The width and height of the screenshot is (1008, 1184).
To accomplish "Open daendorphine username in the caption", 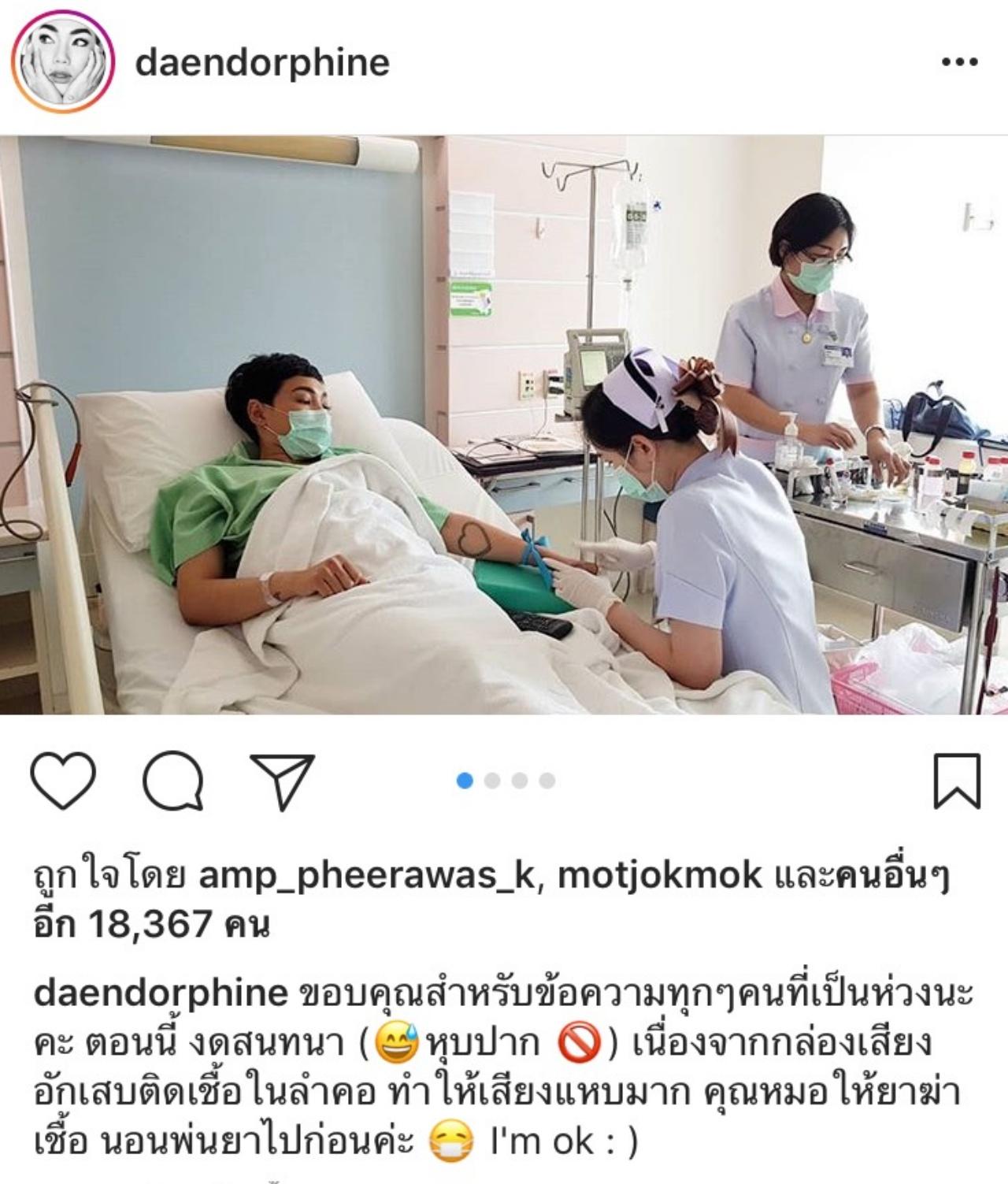I will click(161, 993).
